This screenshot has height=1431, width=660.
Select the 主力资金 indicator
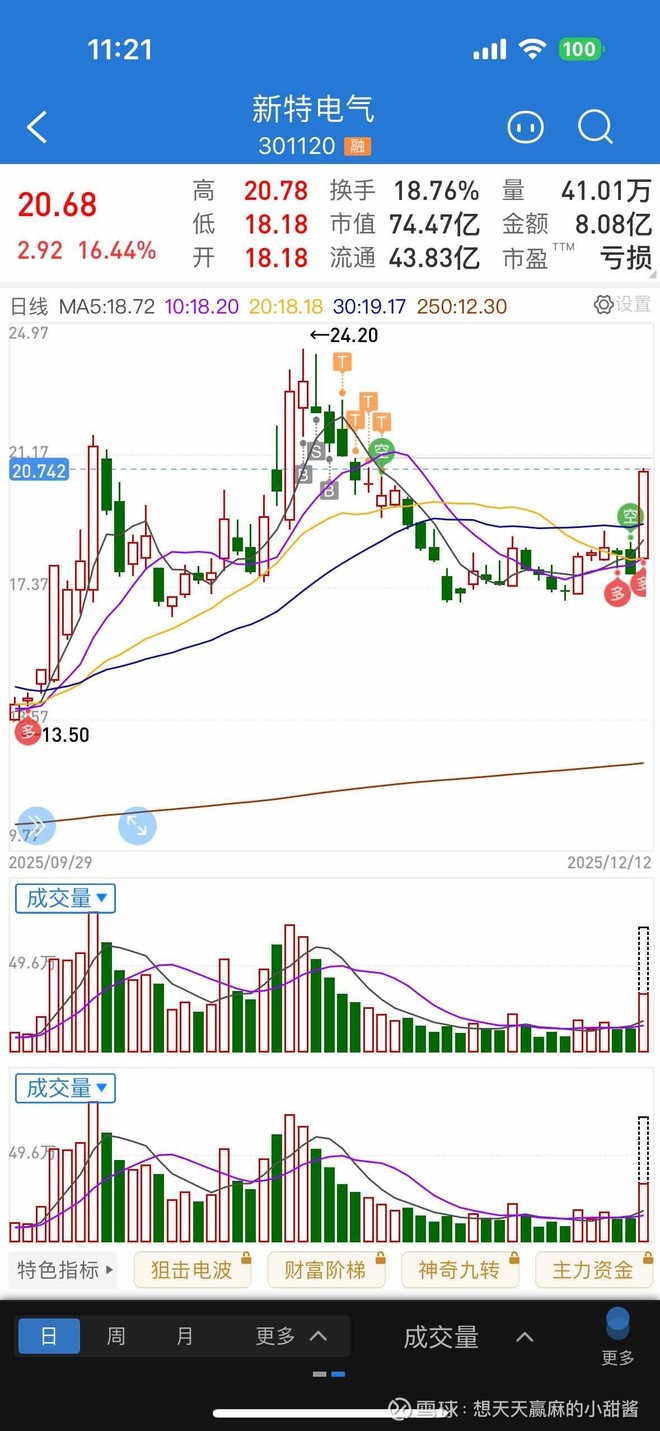tap(594, 1270)
